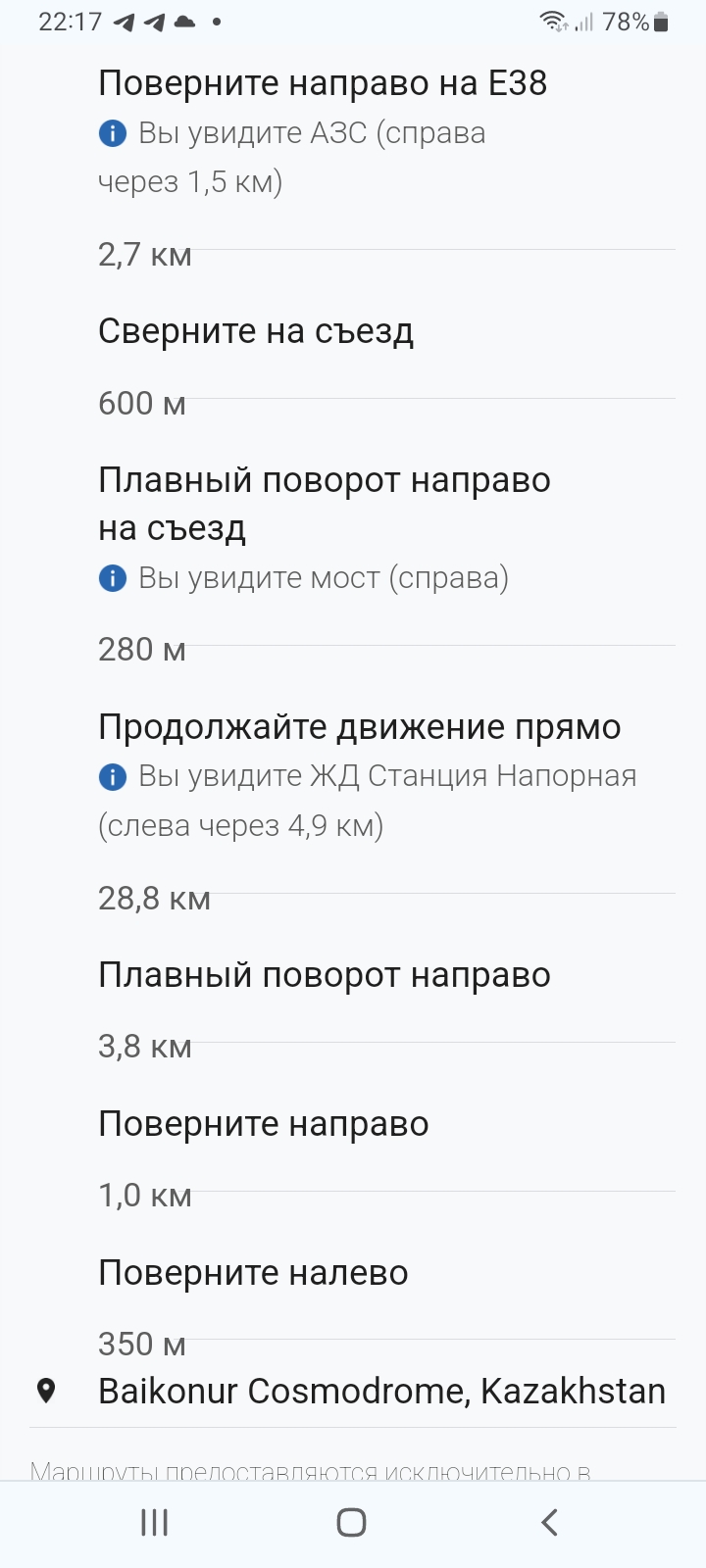Open recent apps from navigation bar
Screen dimensions: 706x1568
tap(155, 1522)
